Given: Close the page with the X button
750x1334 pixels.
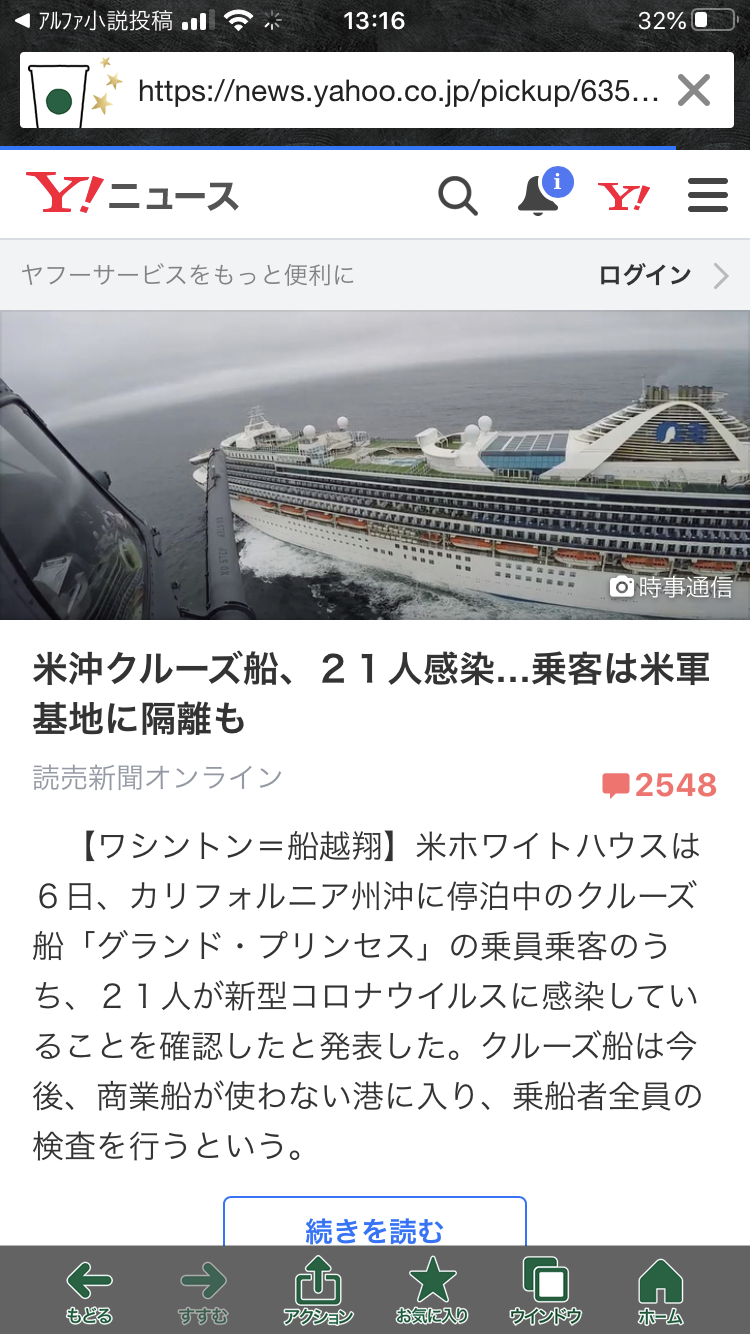Looking at the screenshot, I should (693, 91).
